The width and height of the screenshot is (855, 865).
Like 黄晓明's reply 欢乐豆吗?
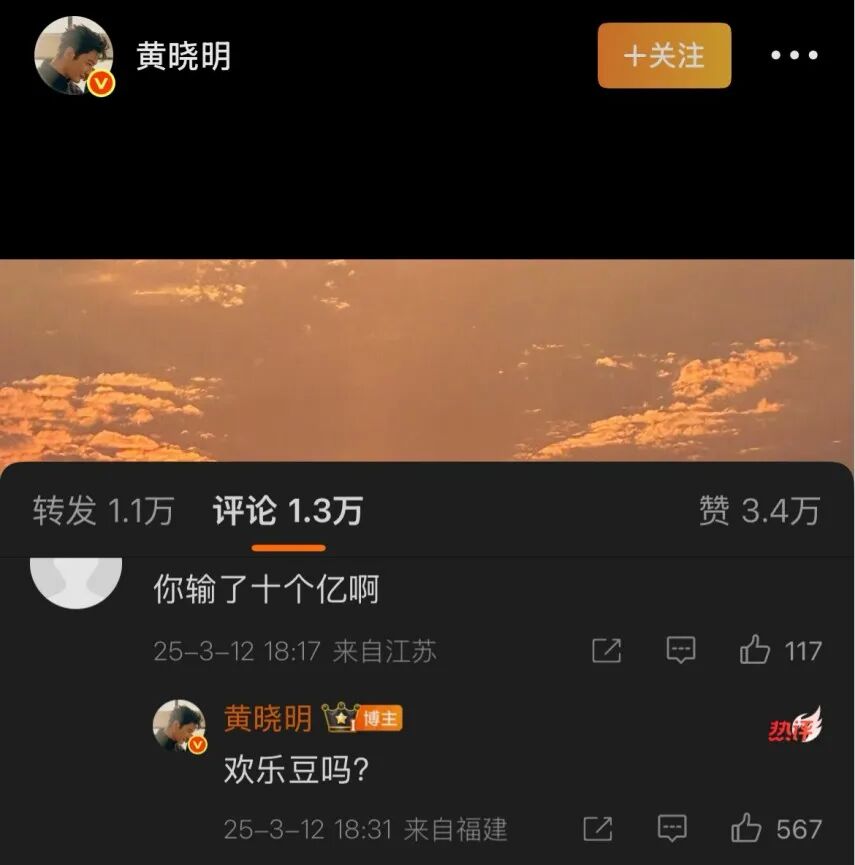coord(746,828)
